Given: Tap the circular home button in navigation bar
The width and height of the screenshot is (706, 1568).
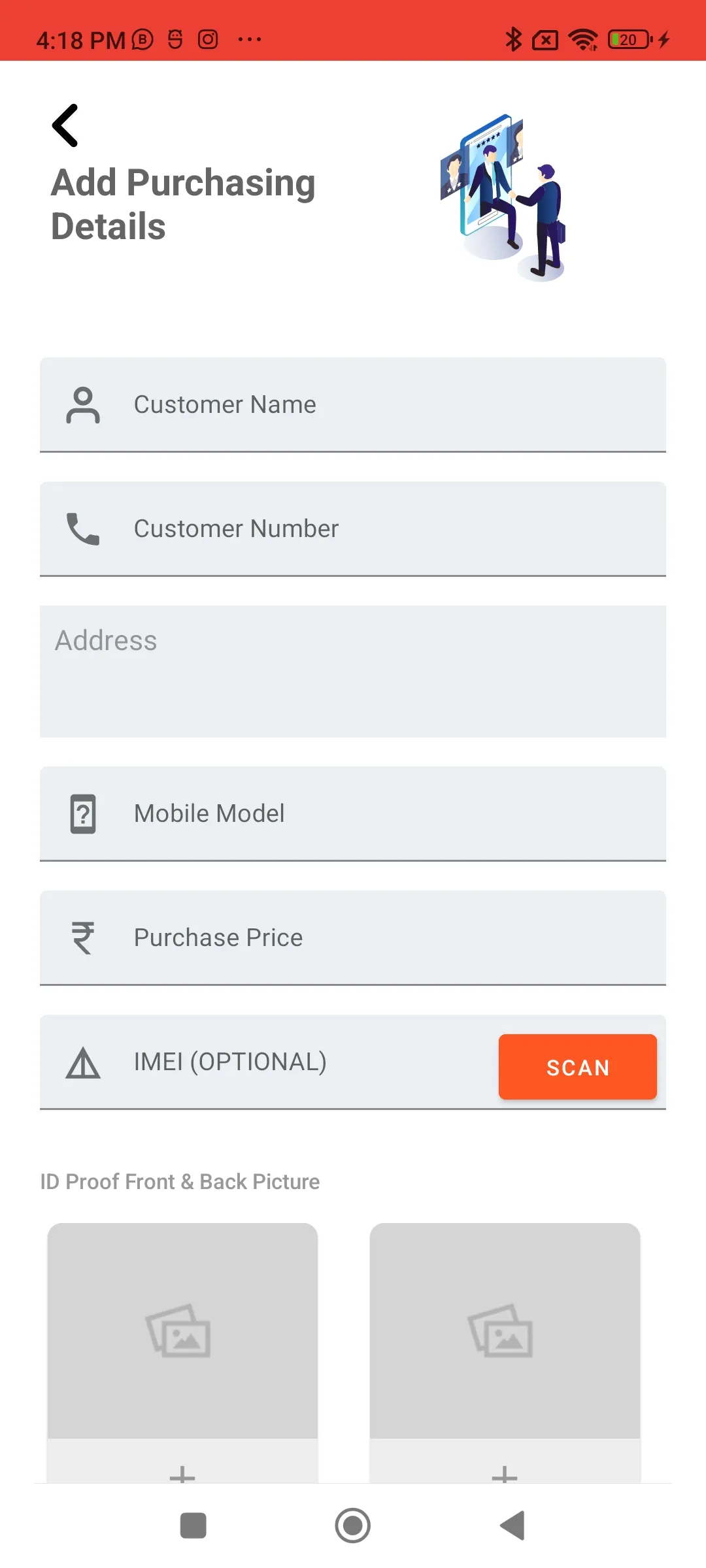Looking at the screenshot, I should click(x=353, y=1525).
